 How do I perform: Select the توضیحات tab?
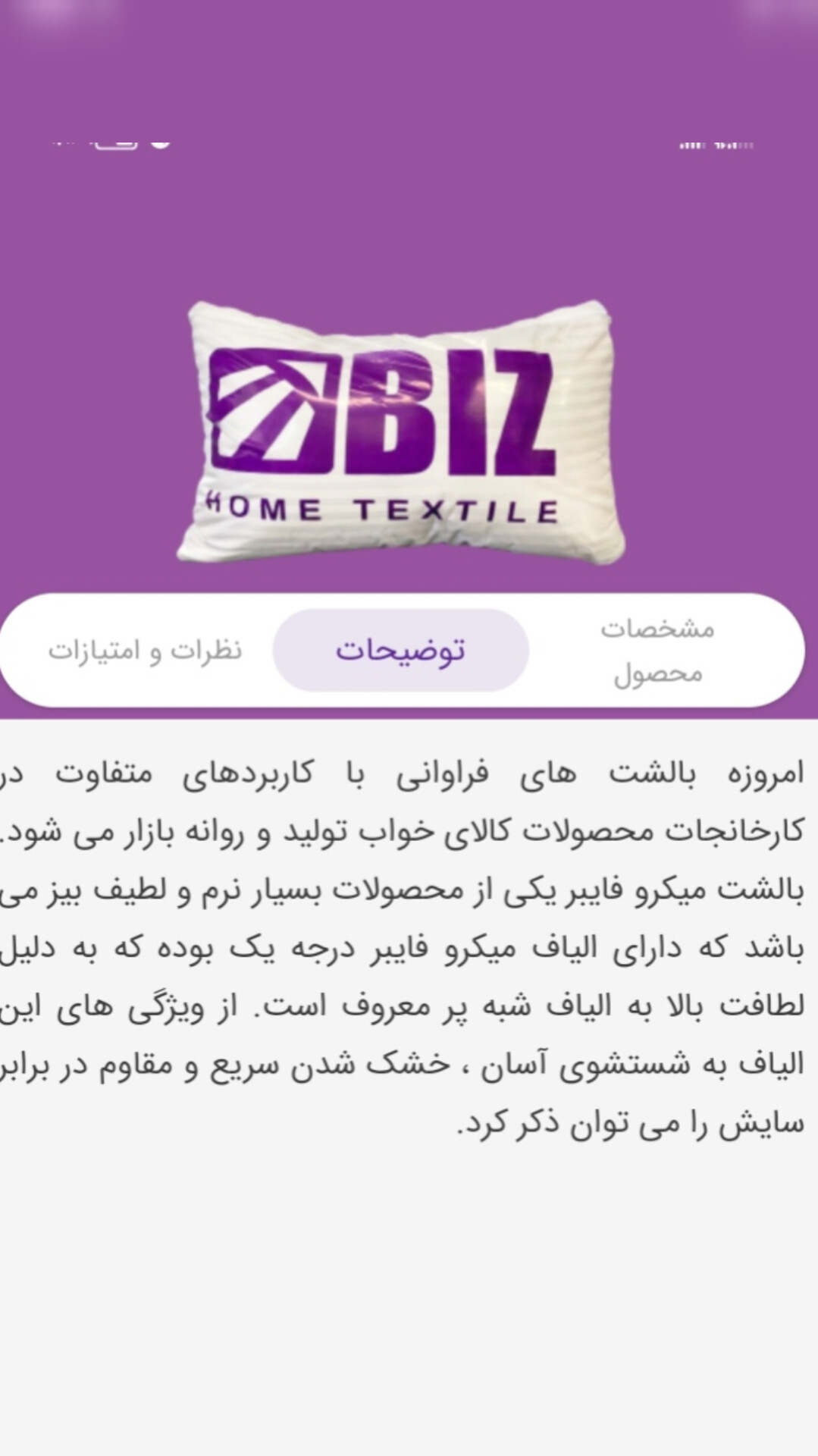[x=400, y=651]
